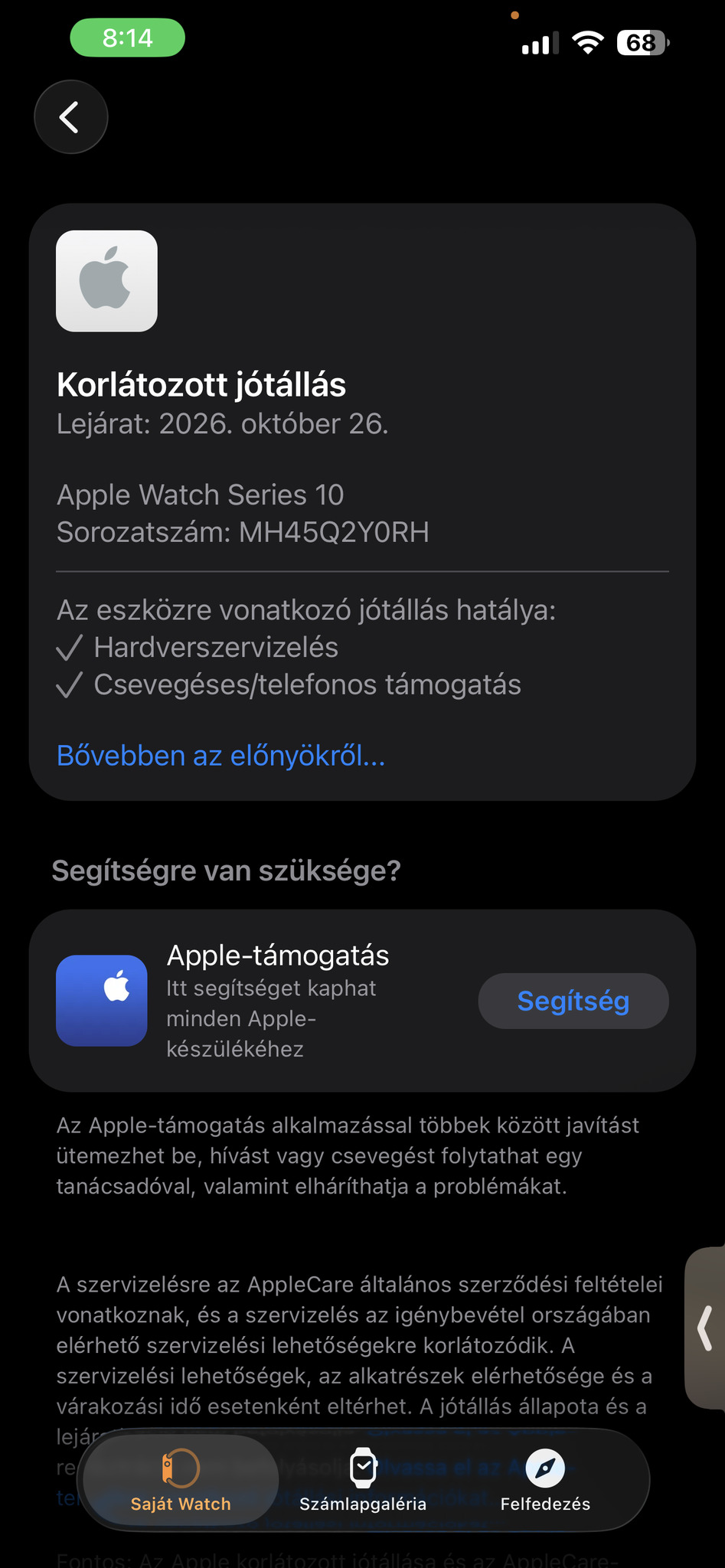Expand the side handle on the right edge

click(706, 1328)
